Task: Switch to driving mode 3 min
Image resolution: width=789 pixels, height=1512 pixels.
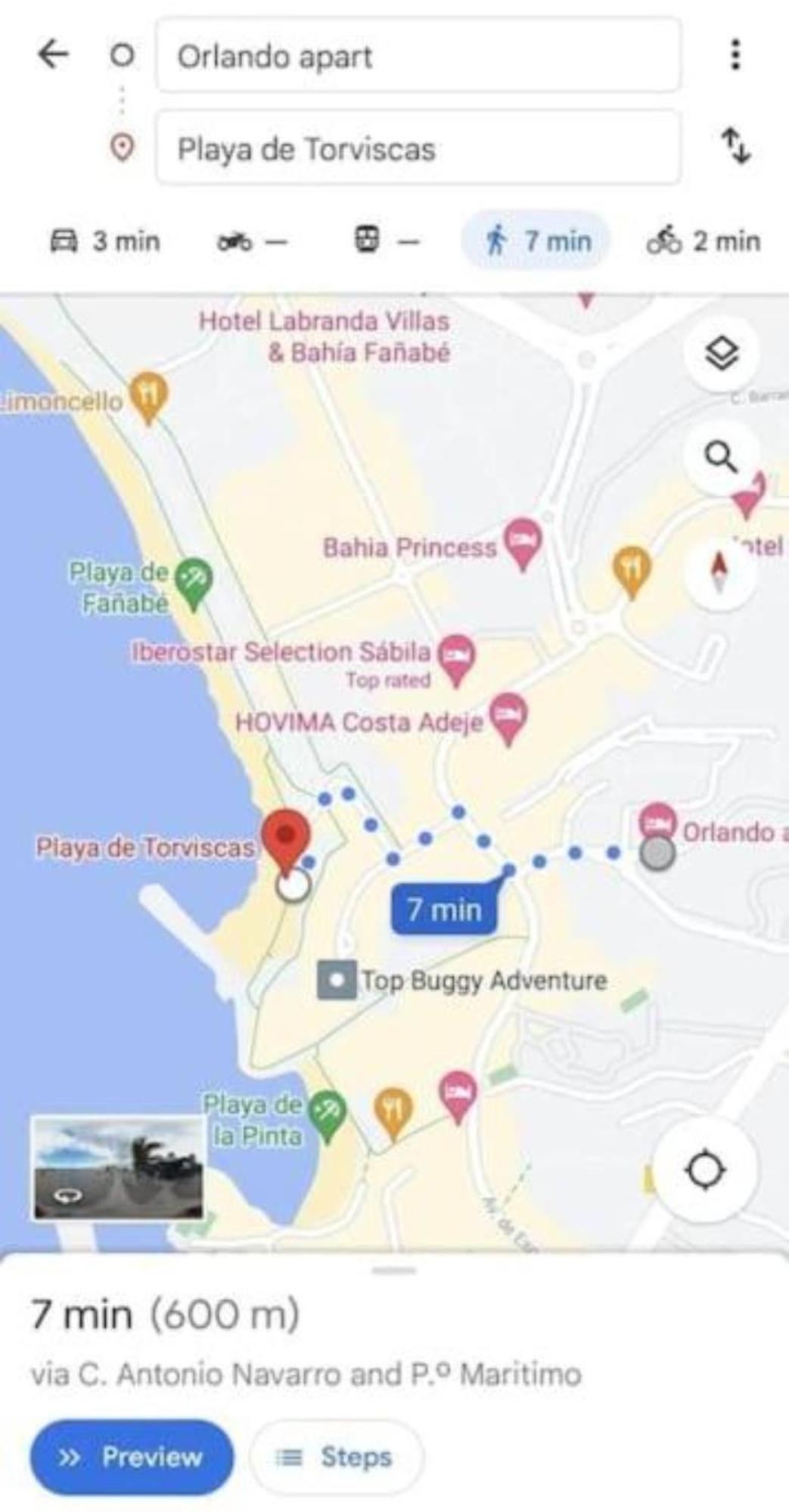Action: coord(105,241)
